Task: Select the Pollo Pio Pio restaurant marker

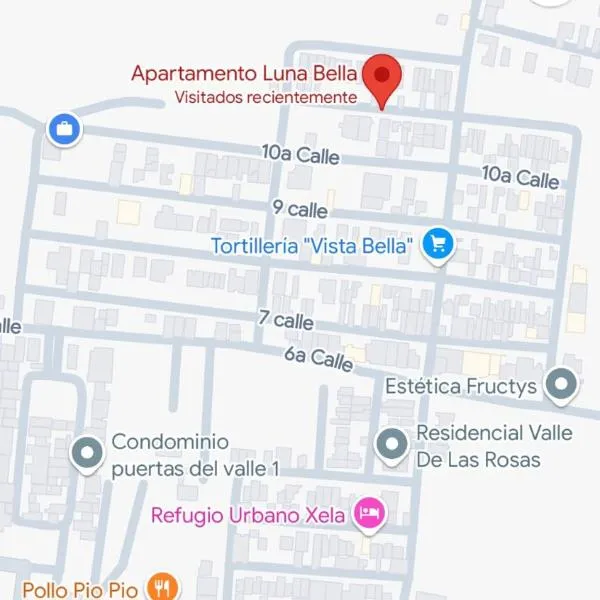Action: pyautogui.click(x=161, y=587)
